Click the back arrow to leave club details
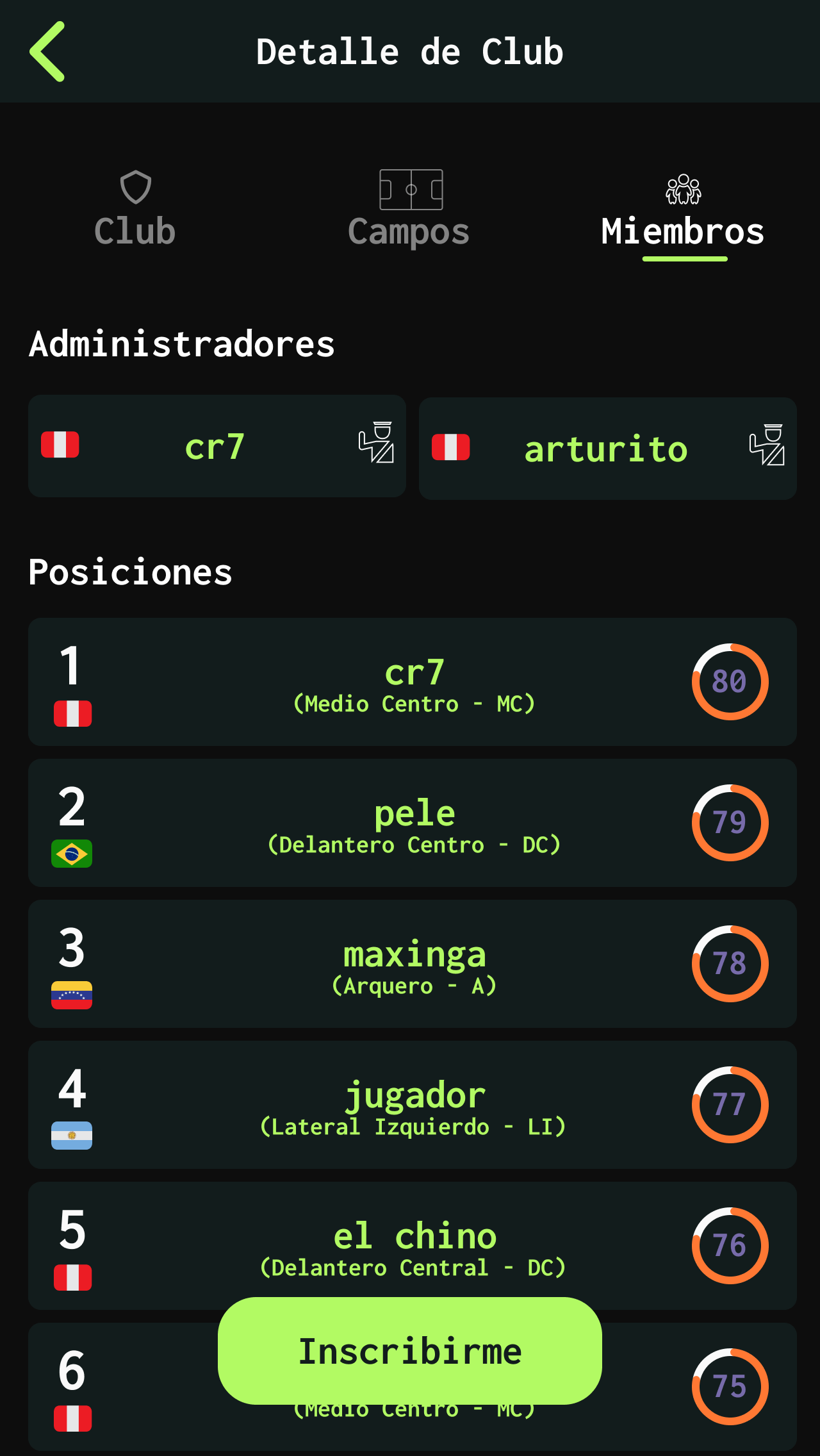This screenshot has width=820, height=1456. 50,53
